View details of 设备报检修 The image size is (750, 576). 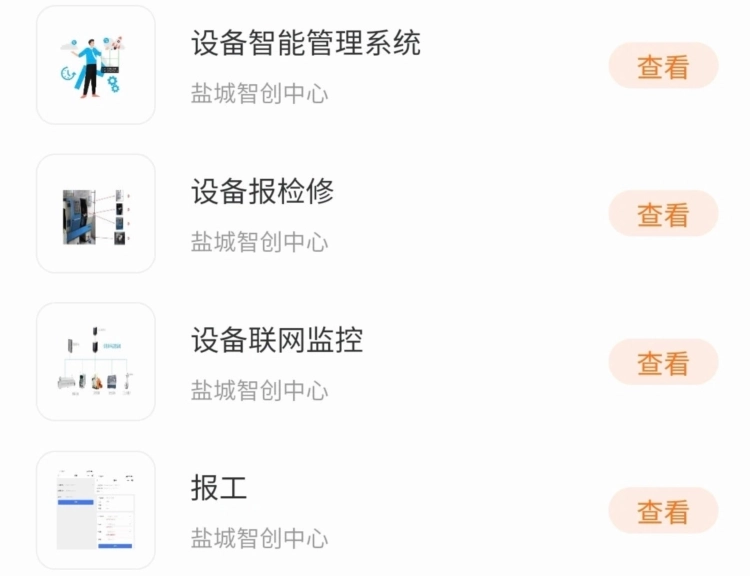point(663,214)
